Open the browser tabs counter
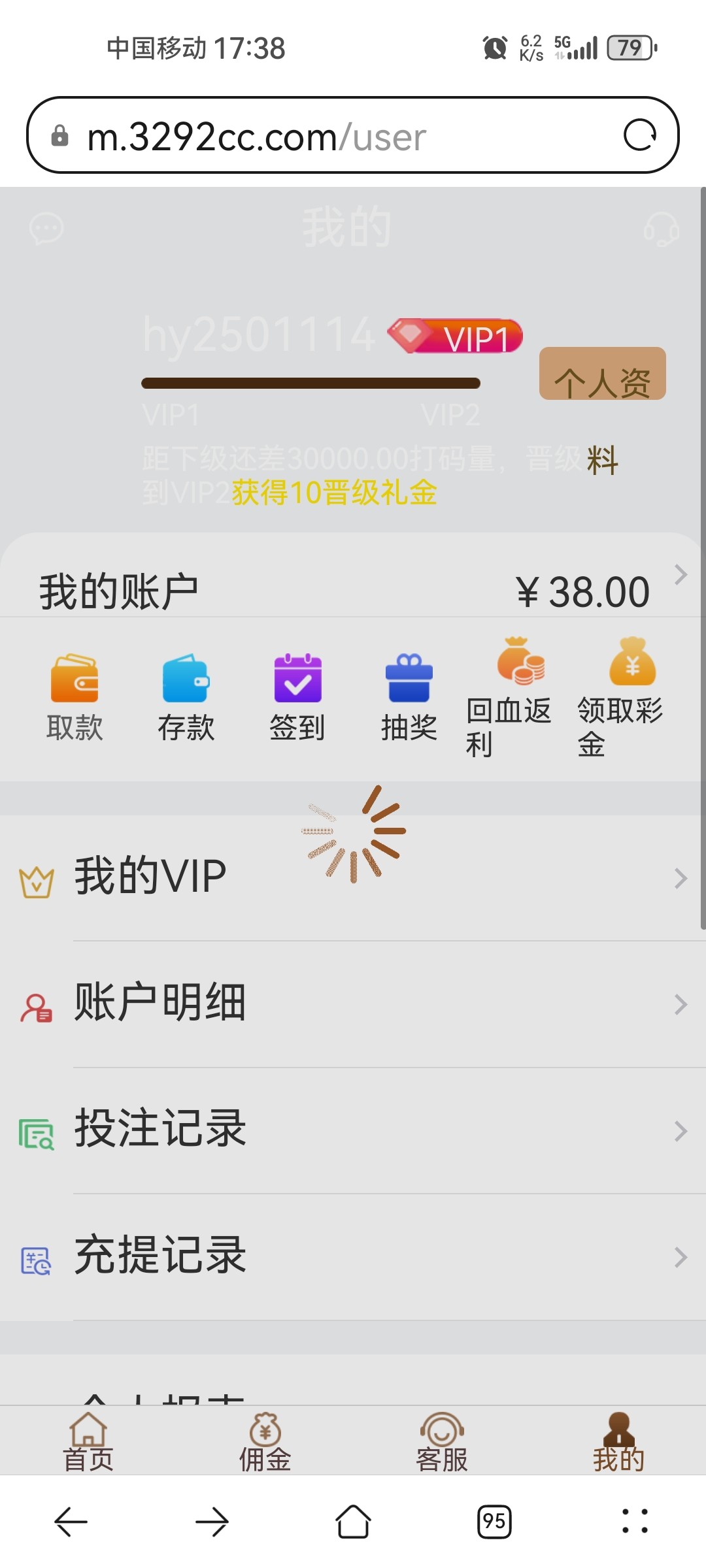This screenshot has height=1568, width=706. click(x=494, y=1522)
